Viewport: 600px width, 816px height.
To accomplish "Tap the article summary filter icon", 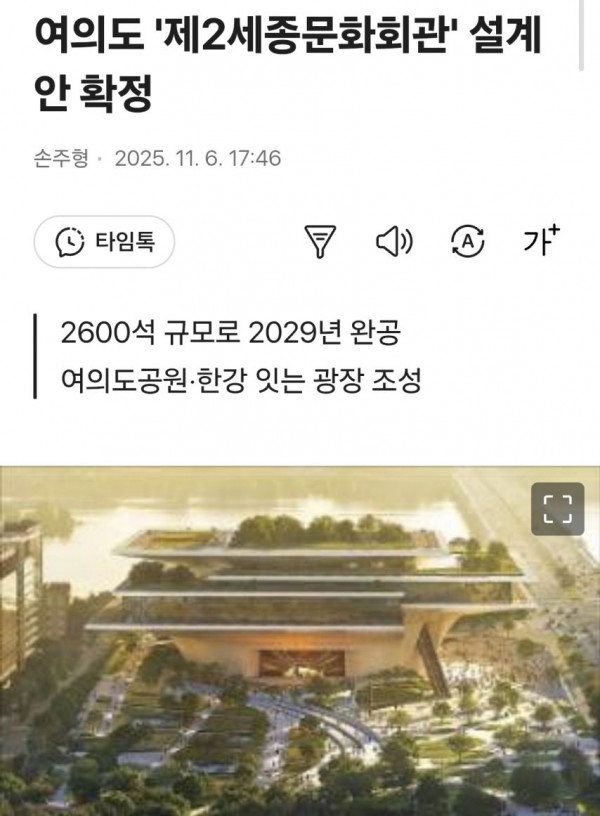I will click(320, 241).
